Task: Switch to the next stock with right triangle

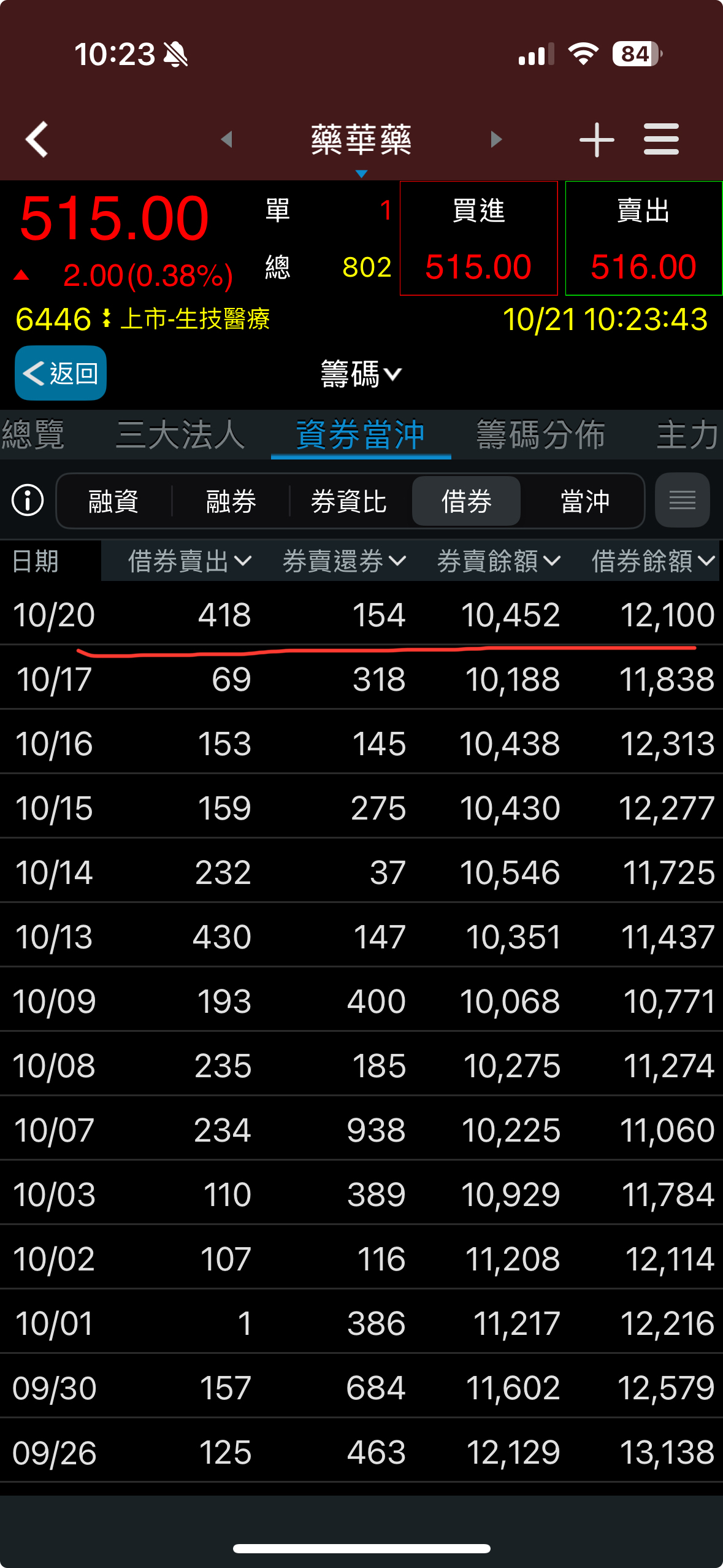Action: (497, 139)
